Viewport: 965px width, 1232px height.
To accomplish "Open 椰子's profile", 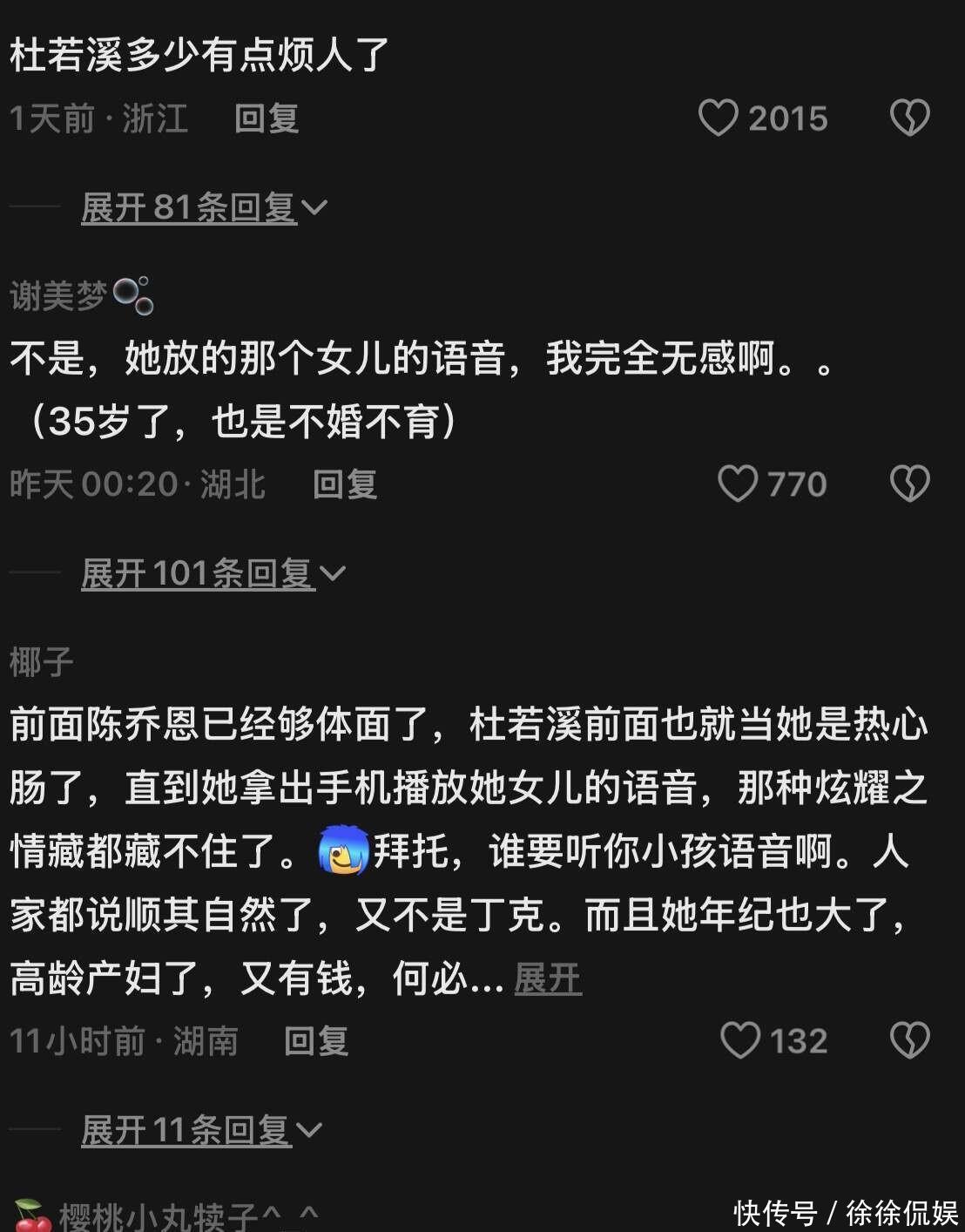I will click(41, 662).
